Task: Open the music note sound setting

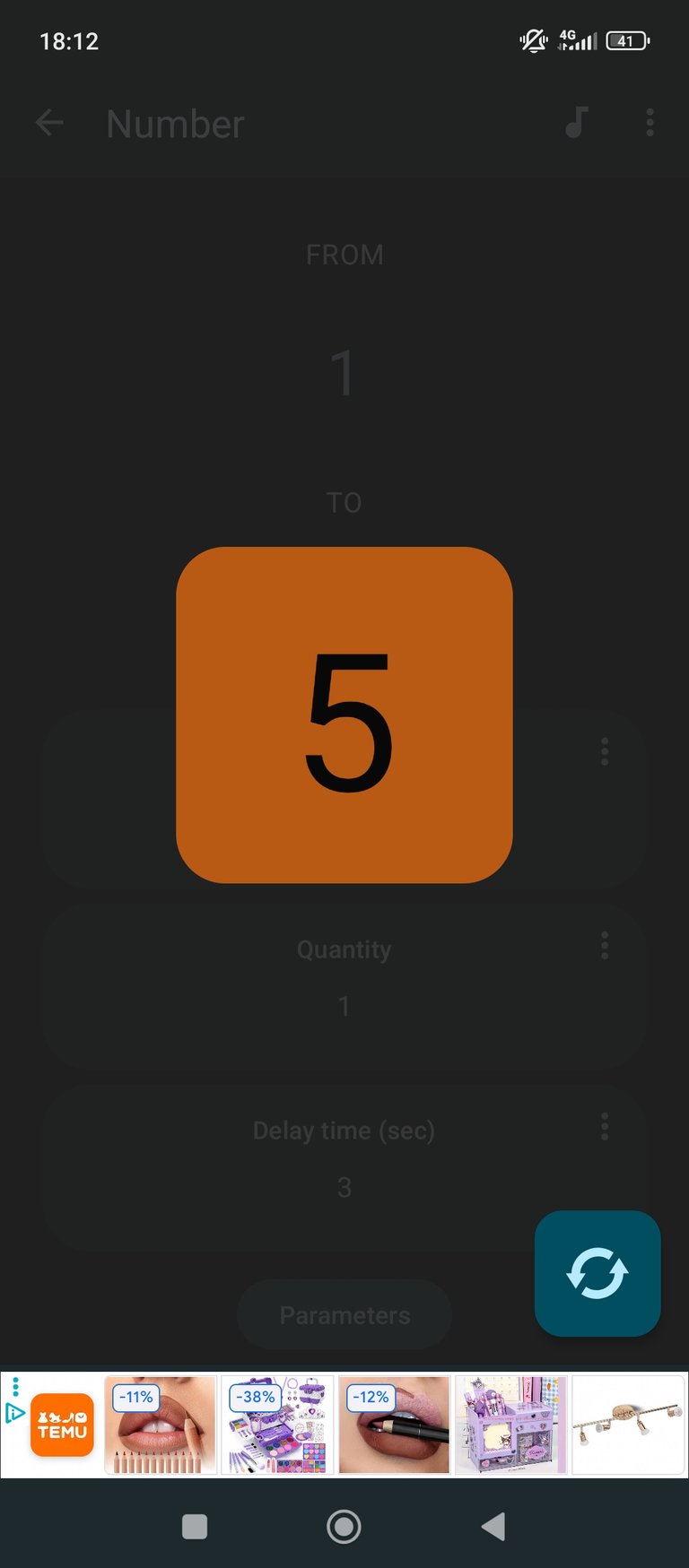Action: (577, 122)
